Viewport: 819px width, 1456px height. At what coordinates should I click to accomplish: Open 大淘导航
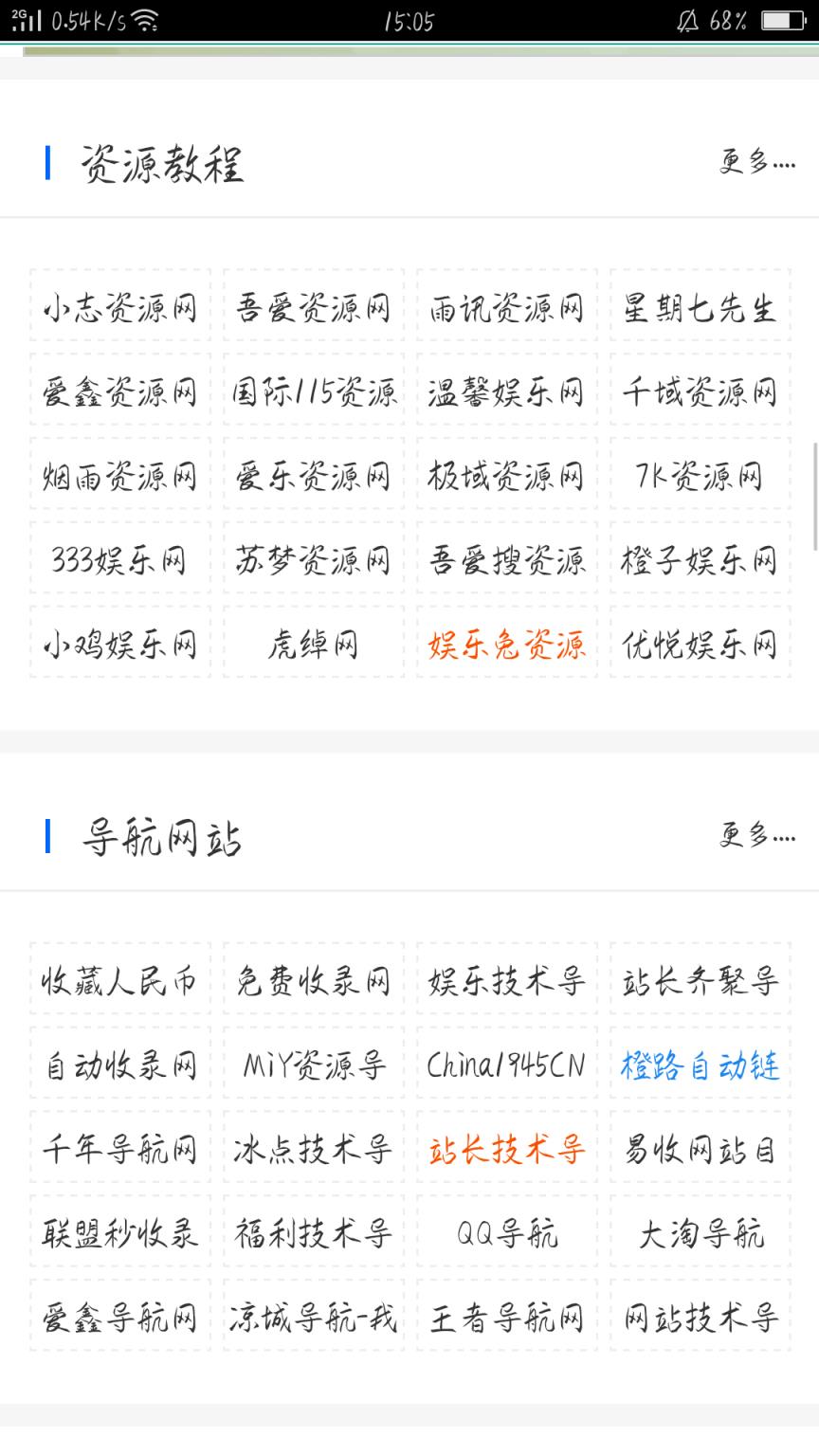coord(700,1232)
